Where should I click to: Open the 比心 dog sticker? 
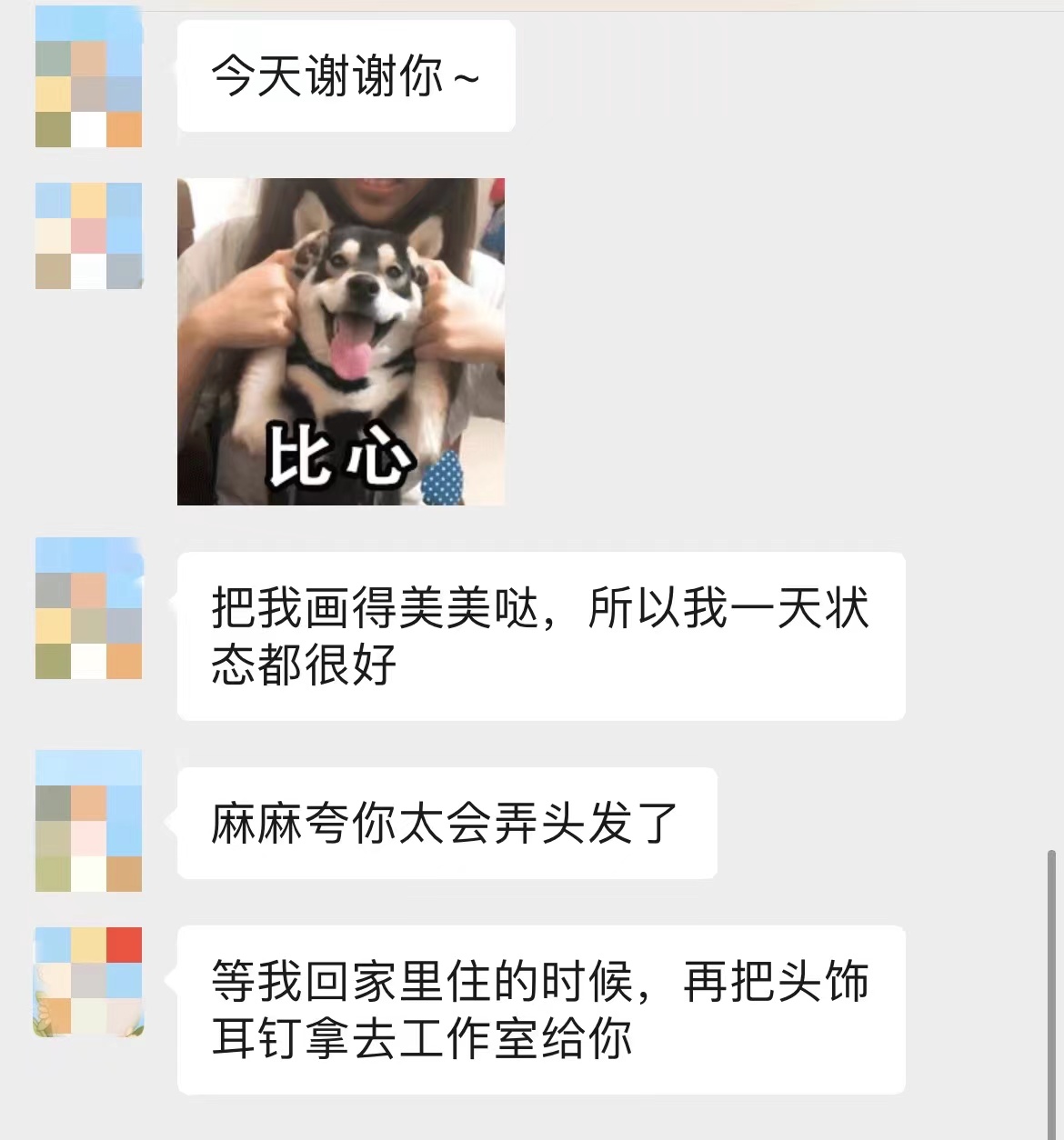click(341, 342)
